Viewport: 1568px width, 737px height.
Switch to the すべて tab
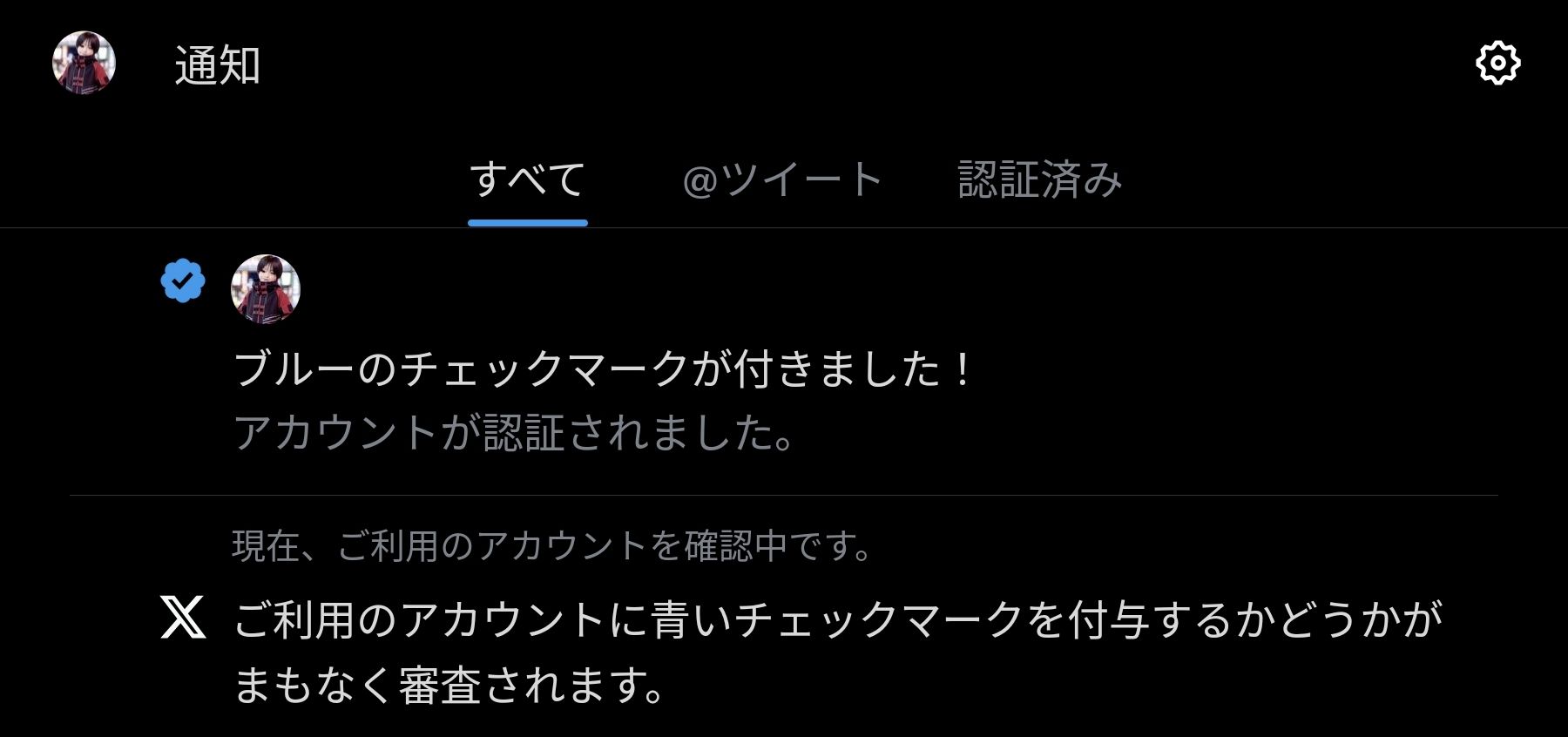(x=527, y=179)
